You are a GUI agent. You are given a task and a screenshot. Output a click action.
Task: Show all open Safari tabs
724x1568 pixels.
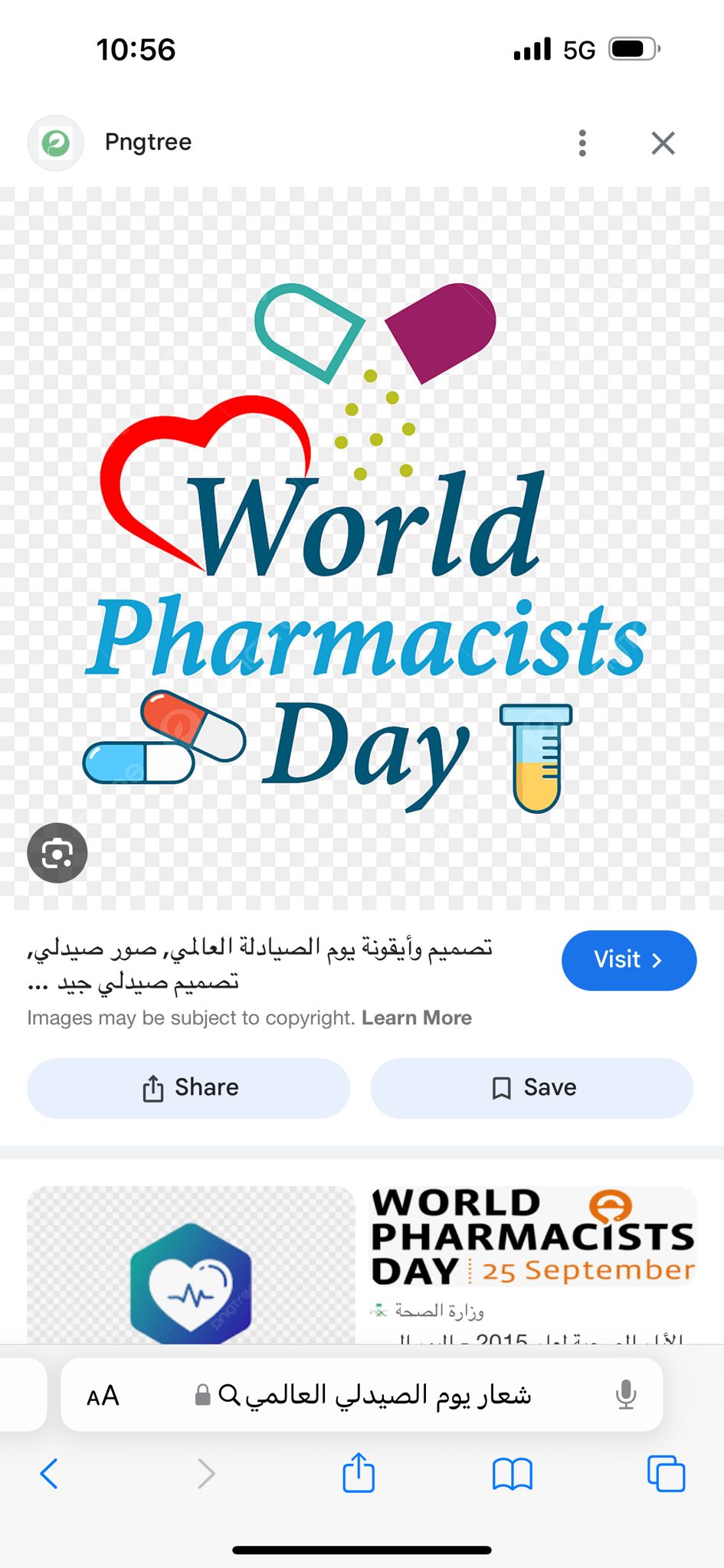coord(667,1473)
